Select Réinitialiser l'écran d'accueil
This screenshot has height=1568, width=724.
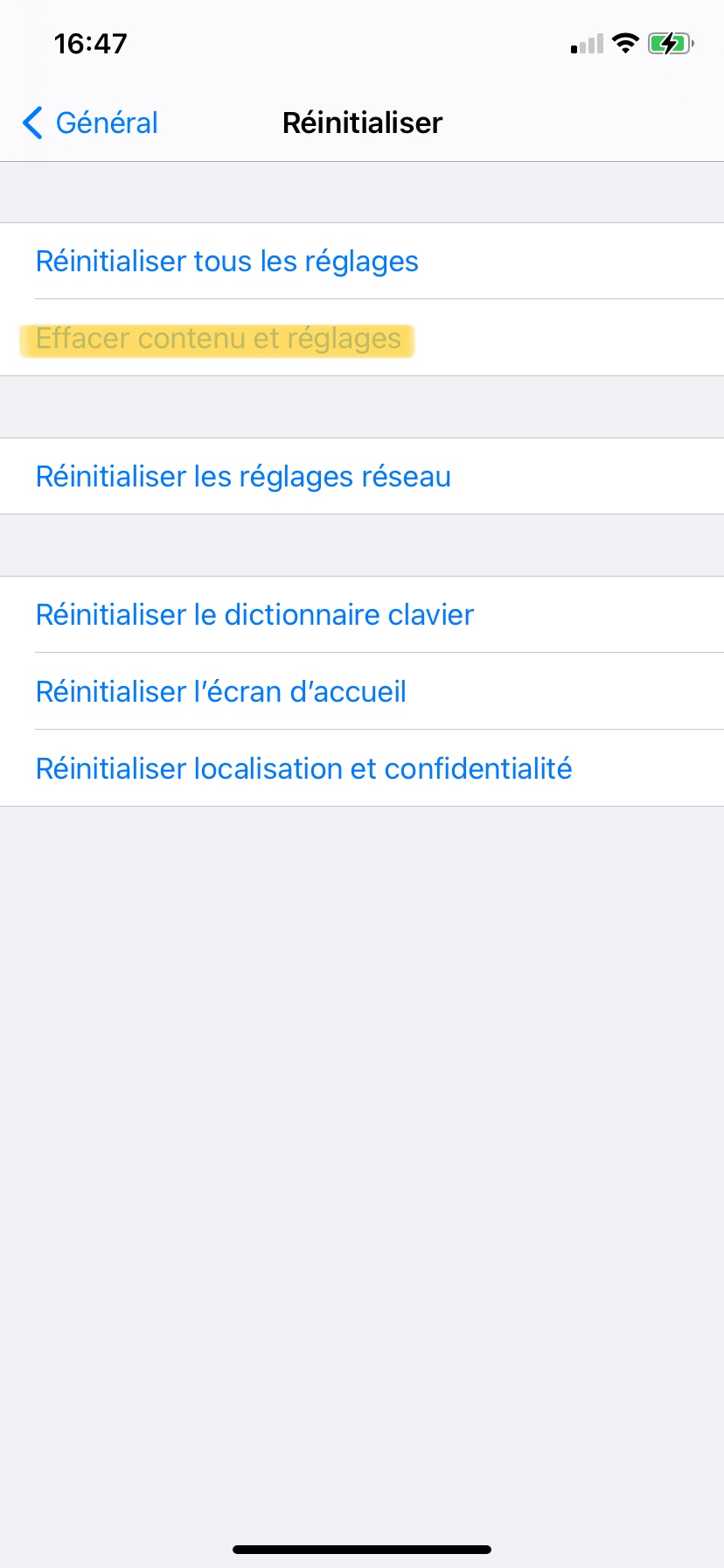coord(220,692)
